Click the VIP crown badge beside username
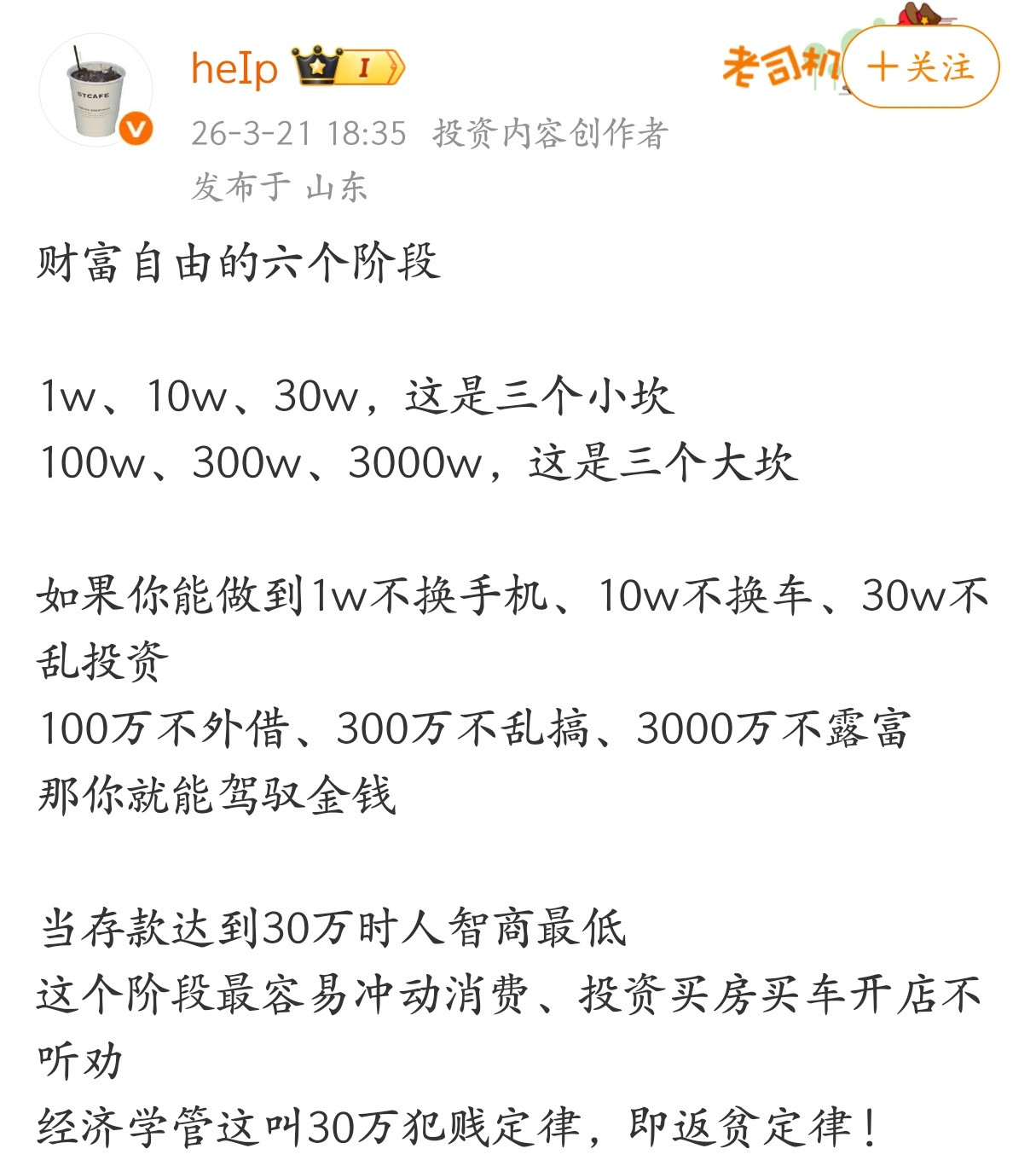The image size is (1036, 1166). point(315,68)
